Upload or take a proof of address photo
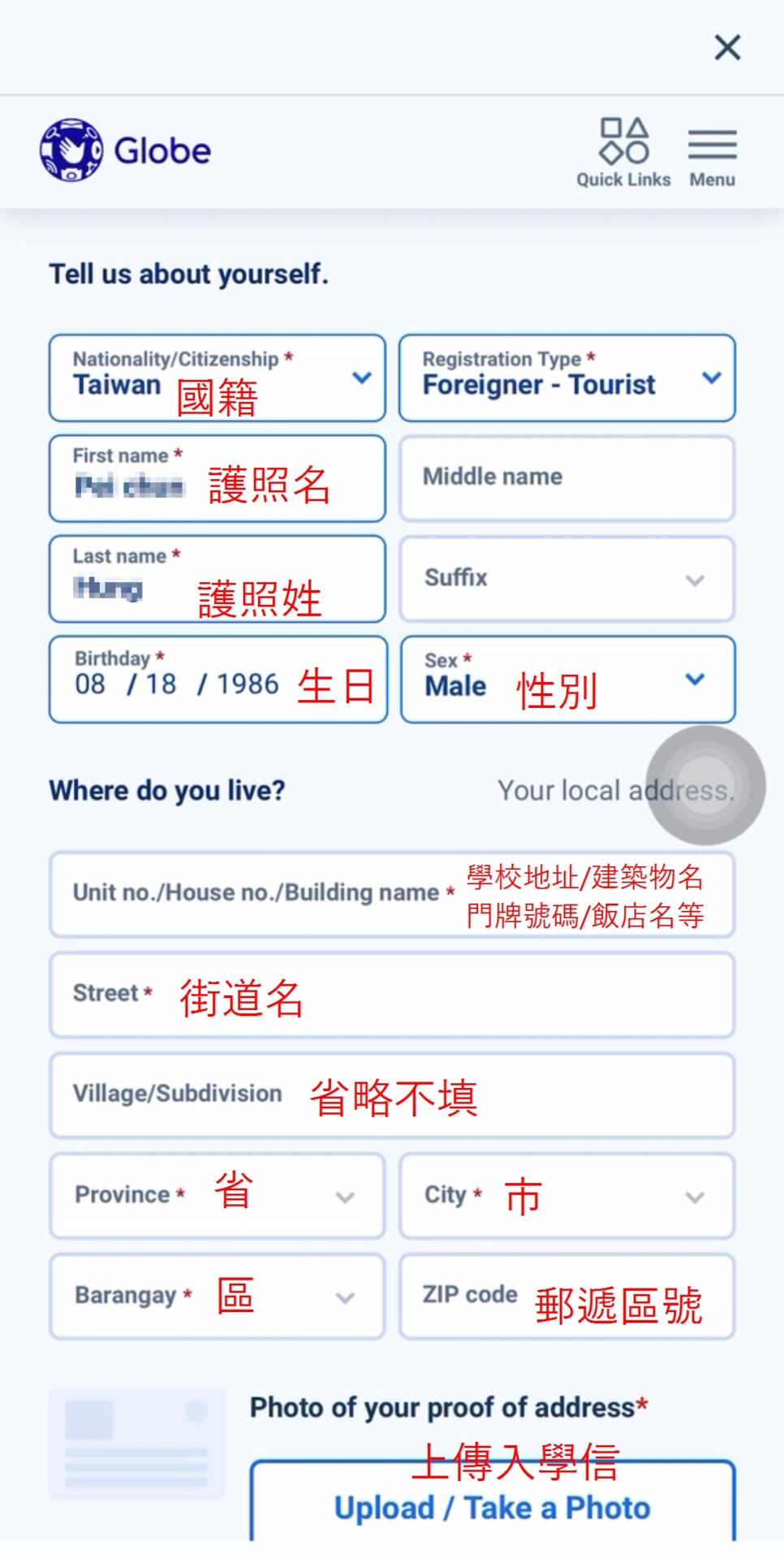 [x=492, y=1506]
